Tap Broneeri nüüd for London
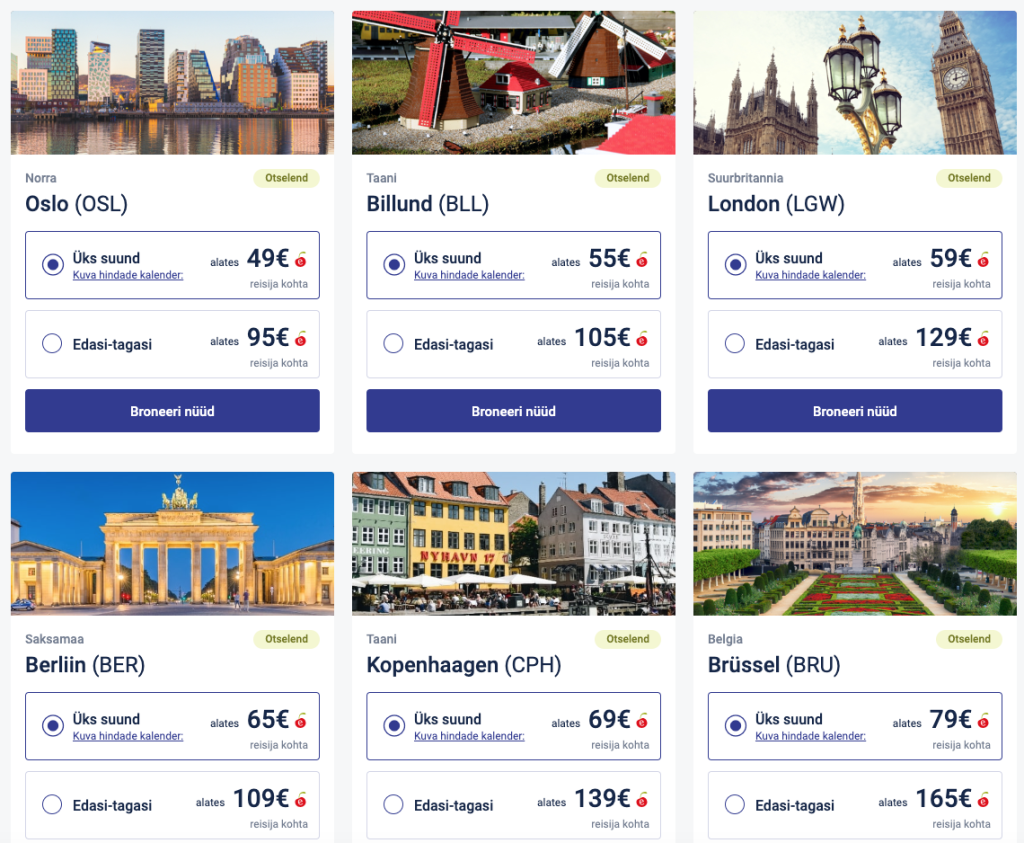Screen dimensions: 1024x843 [x=854, y=411]
